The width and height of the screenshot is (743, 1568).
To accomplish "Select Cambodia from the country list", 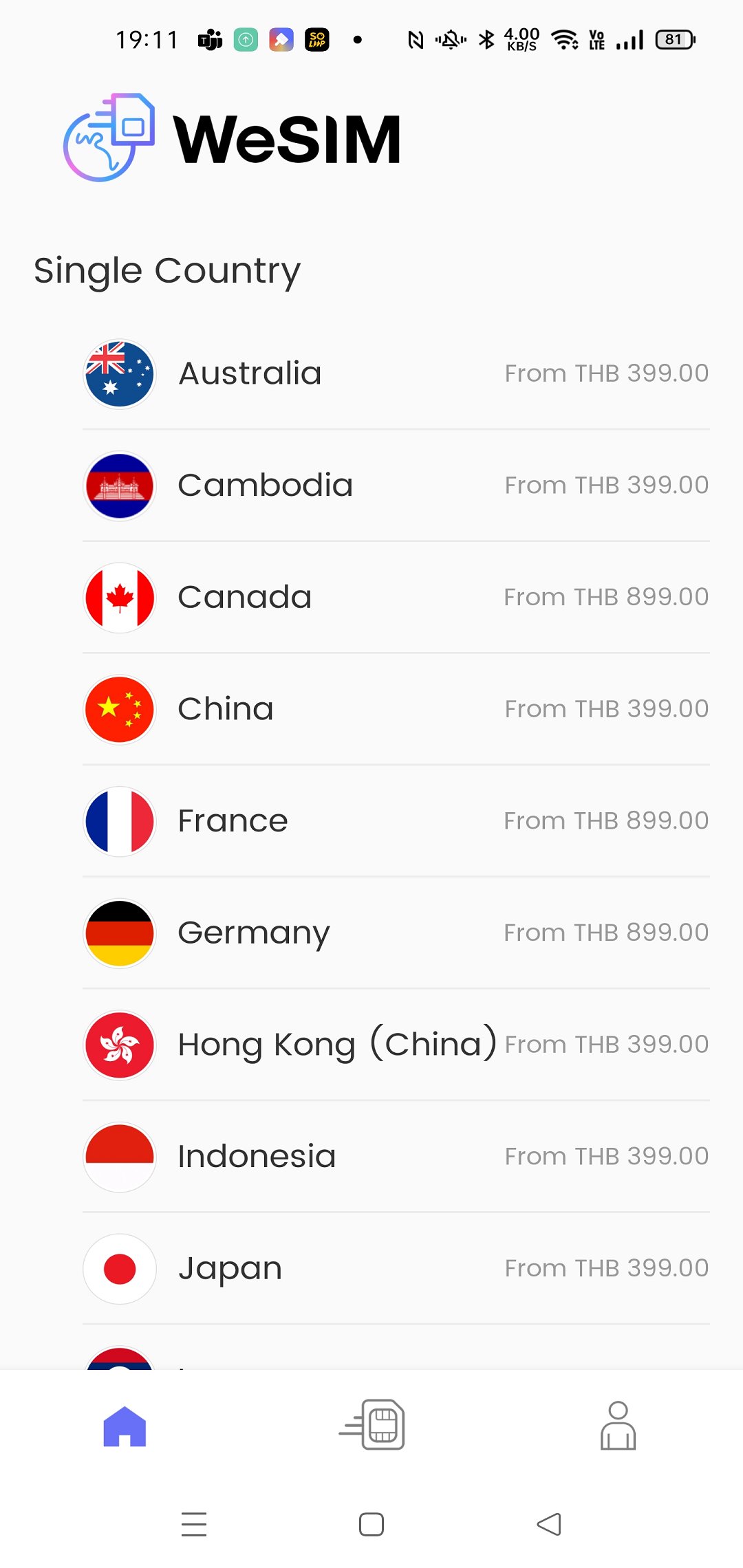I will 396,486.
